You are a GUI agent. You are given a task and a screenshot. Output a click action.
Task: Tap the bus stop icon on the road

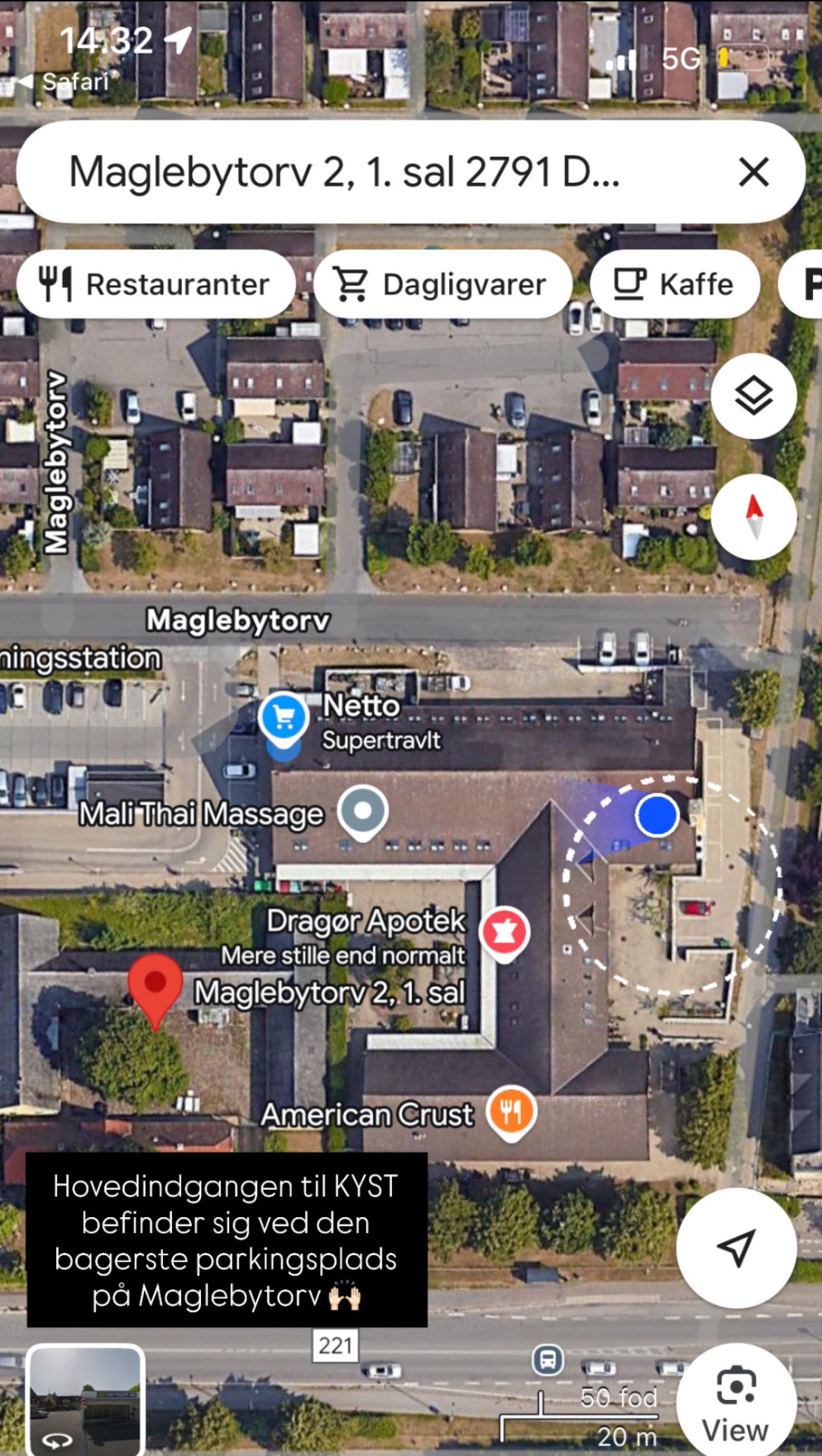click(x=547, y=1360)
